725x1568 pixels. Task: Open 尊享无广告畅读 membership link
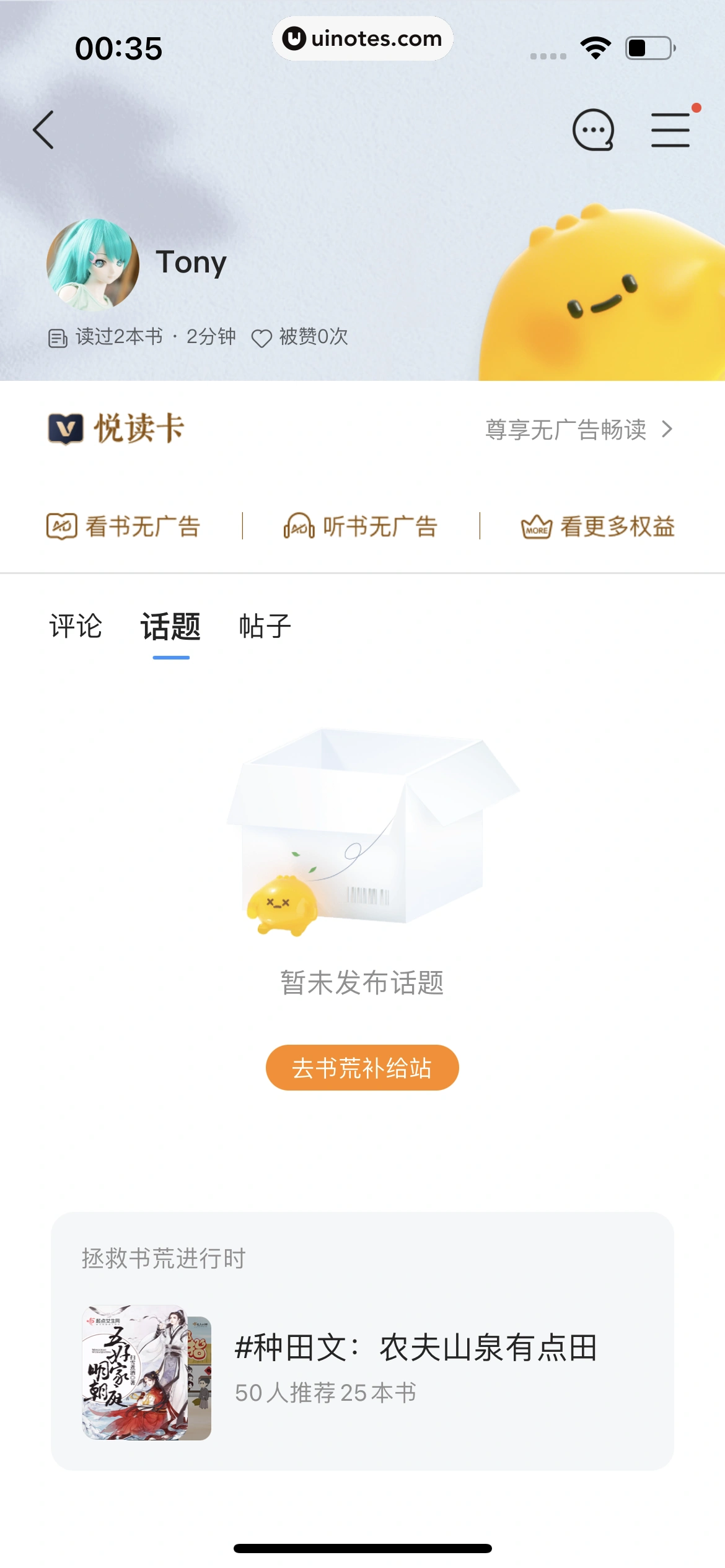(x=578, y=429)
